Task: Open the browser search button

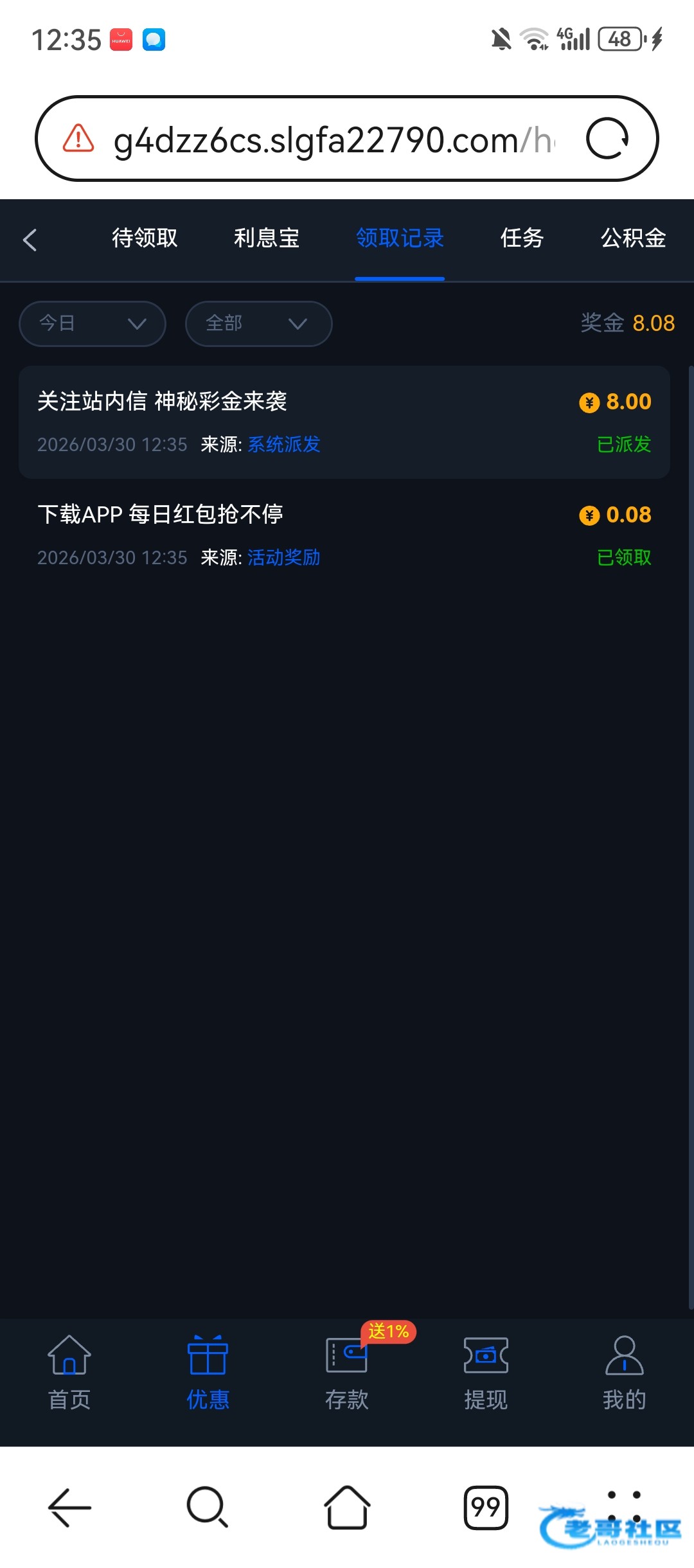Action: 207,1506
